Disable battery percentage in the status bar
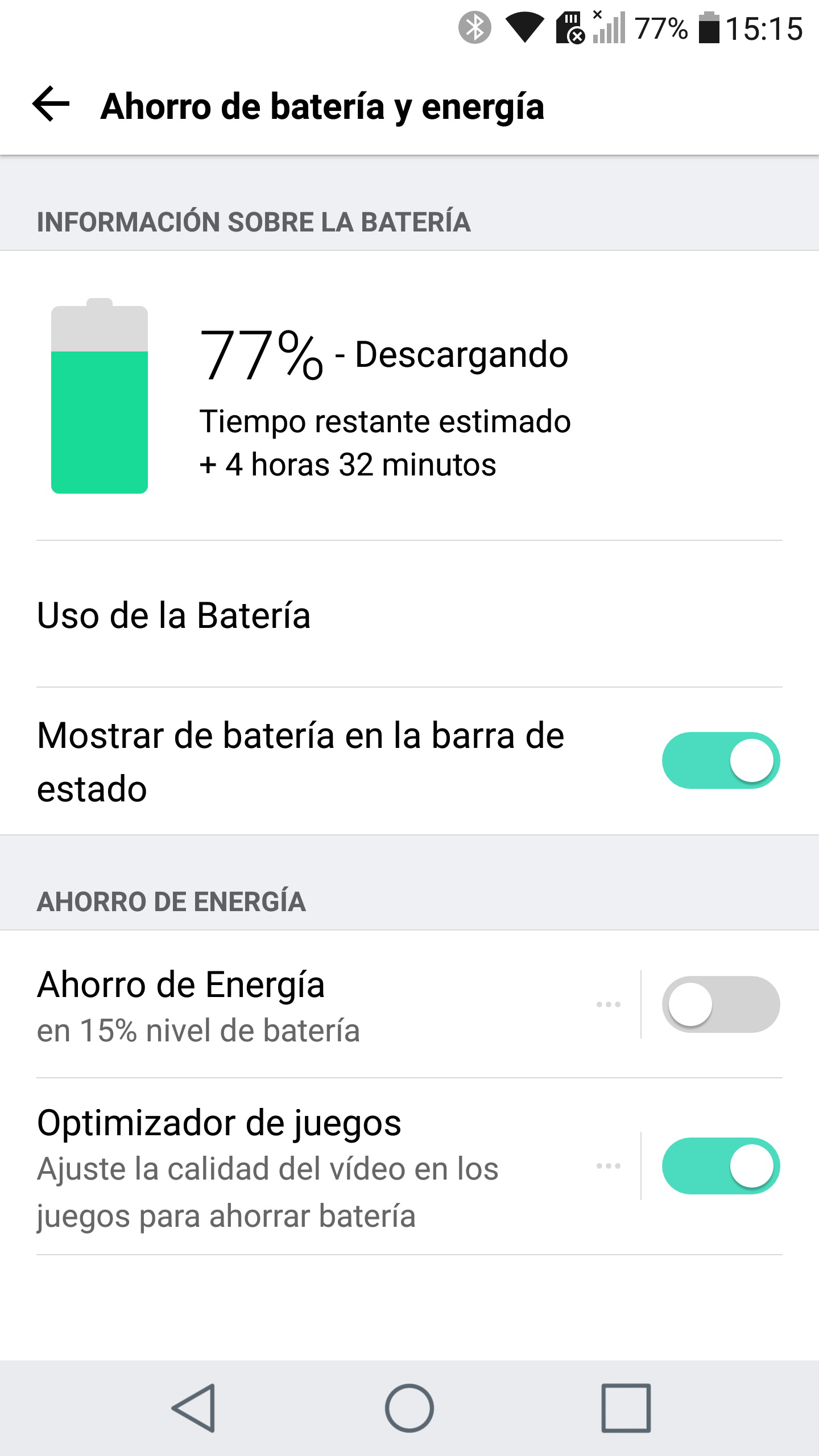 click(721, 760)
